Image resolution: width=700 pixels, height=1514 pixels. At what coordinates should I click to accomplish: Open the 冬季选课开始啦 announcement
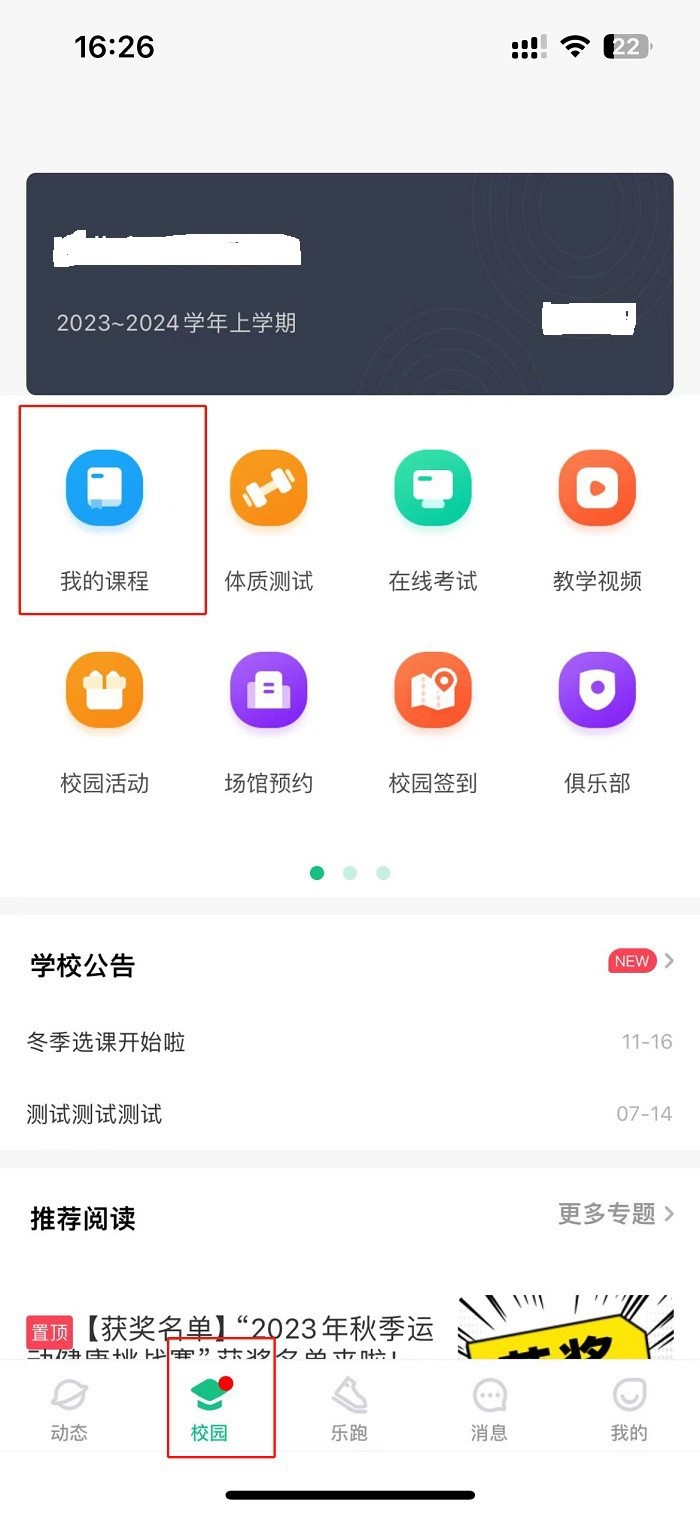click(106, 1042)
